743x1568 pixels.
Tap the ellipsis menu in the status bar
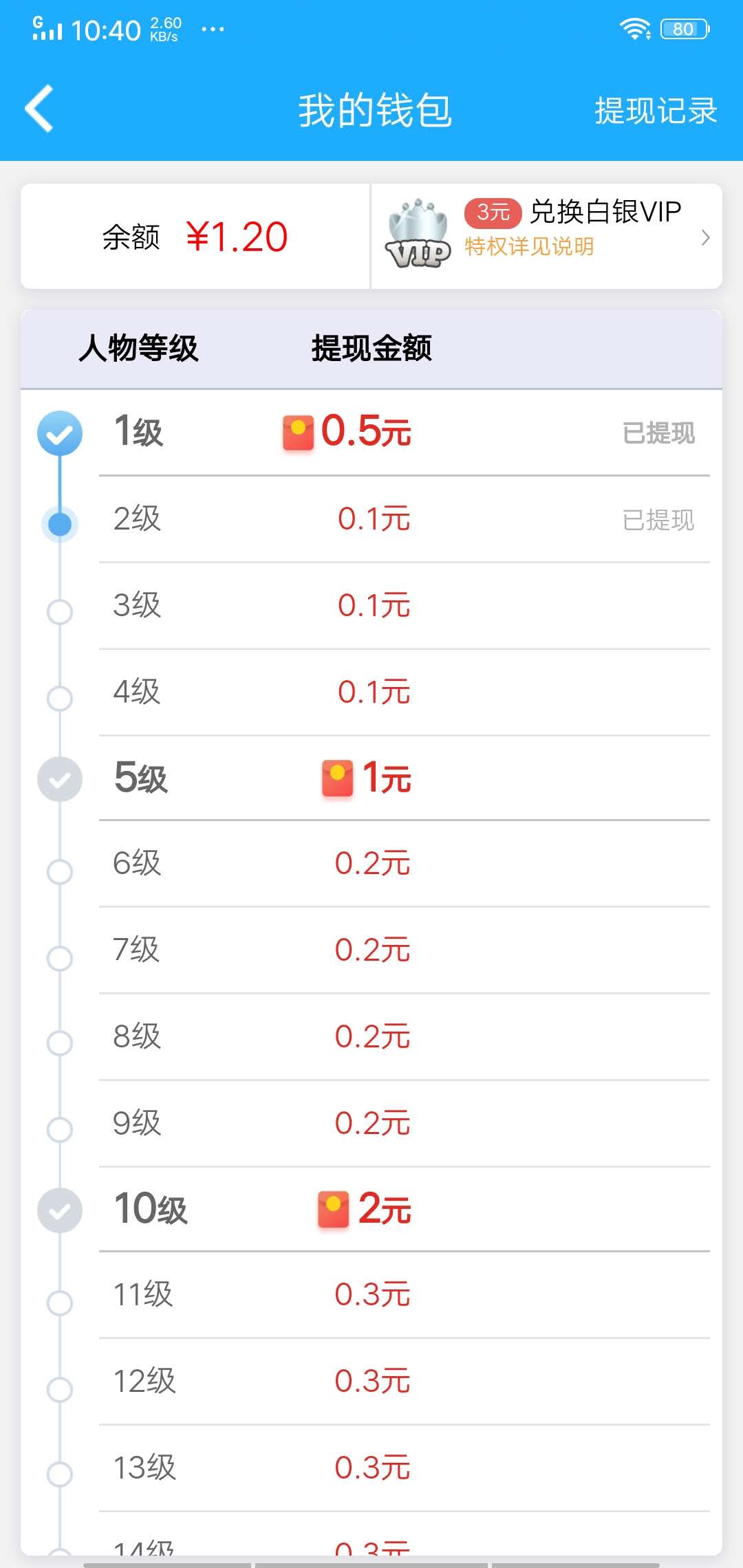pyautogui.click(x=213, y=29)
